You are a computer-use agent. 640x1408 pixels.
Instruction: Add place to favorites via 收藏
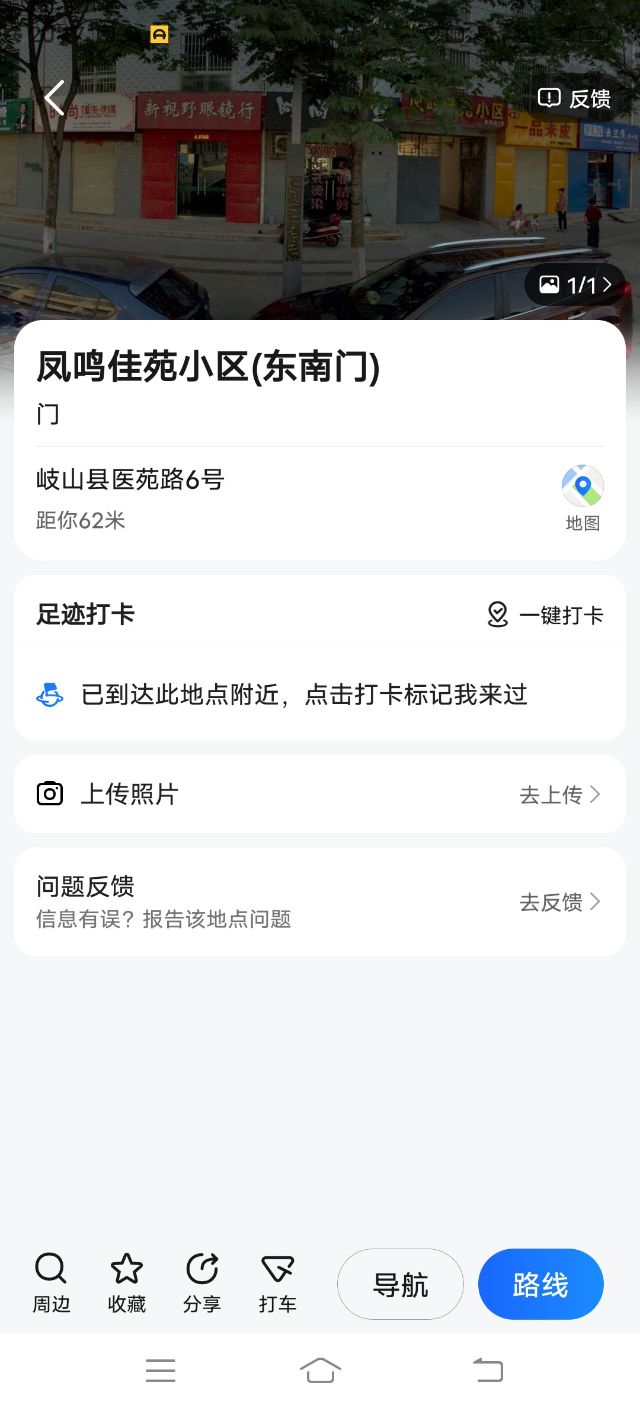pyautogui.click(x=127, y=1283)
